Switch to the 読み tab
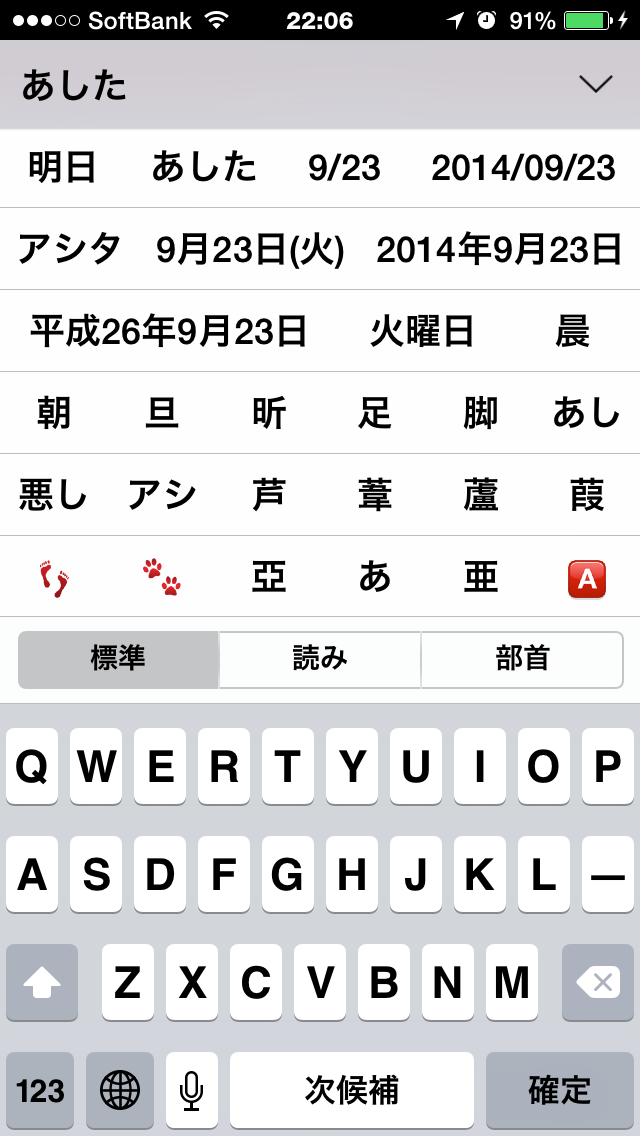 [320, 659]
